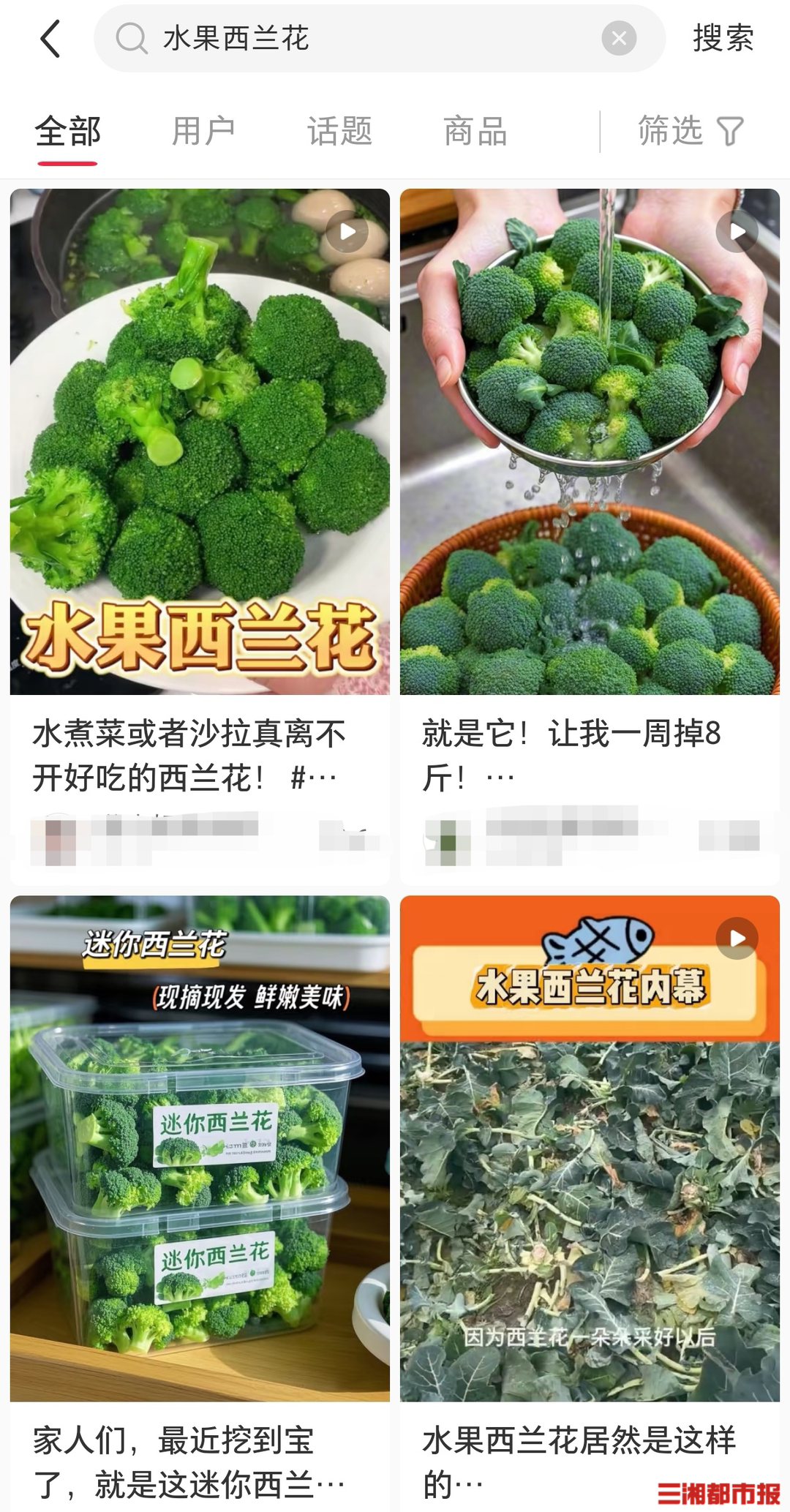Switch to the 话题 tab
790x1512 pixels.
[339, 132]
